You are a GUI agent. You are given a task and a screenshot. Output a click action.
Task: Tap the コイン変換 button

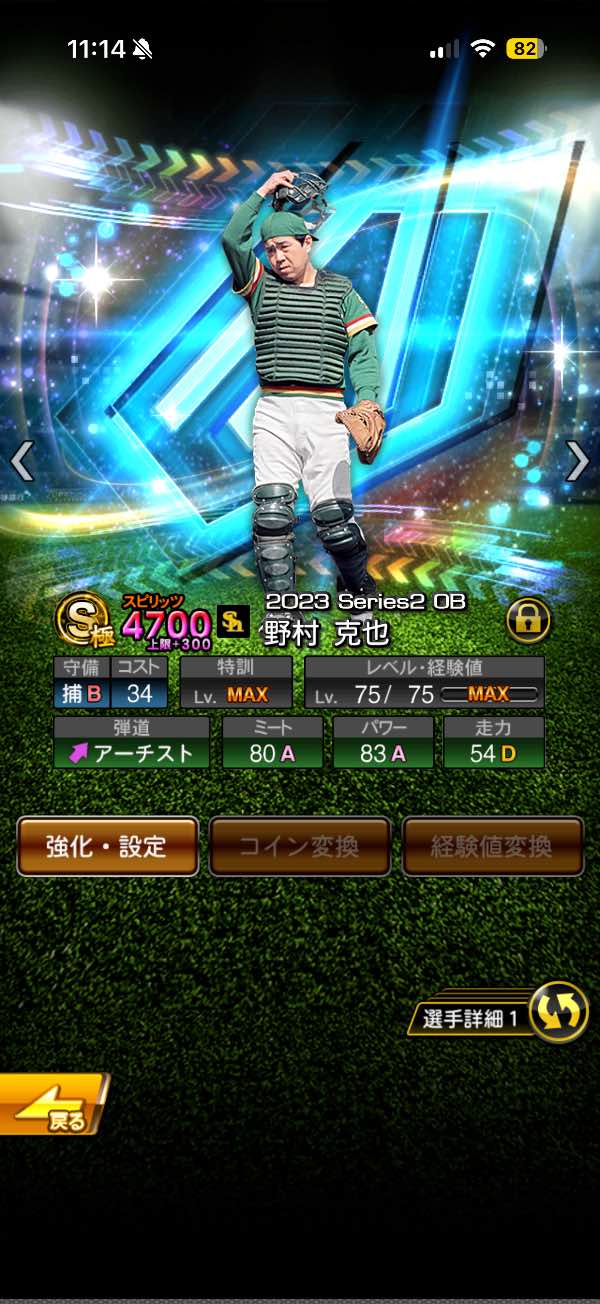tap(299, 846)
